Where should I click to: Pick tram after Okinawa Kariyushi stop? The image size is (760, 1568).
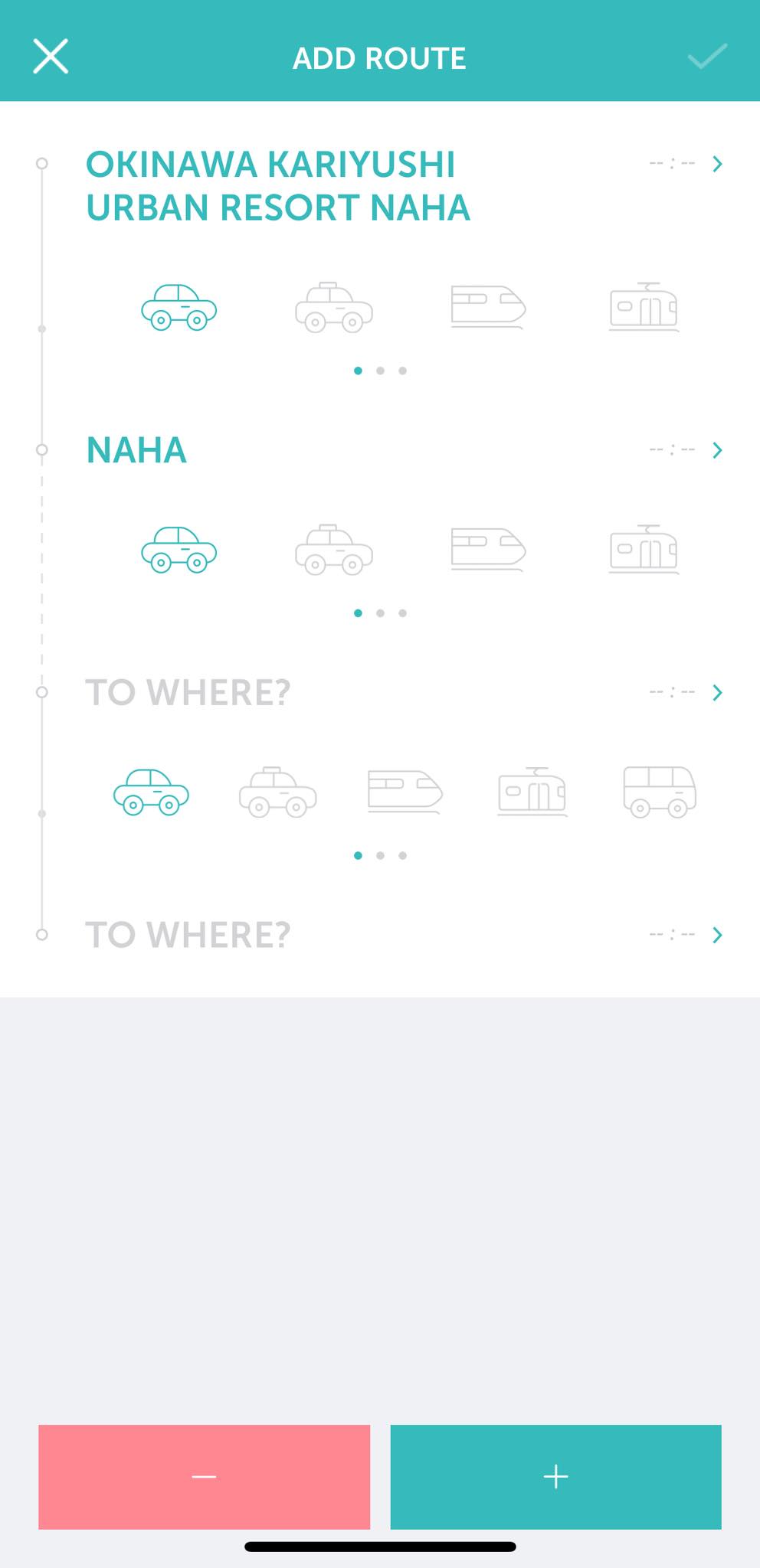pyautogui.click(x=644, y=307)
